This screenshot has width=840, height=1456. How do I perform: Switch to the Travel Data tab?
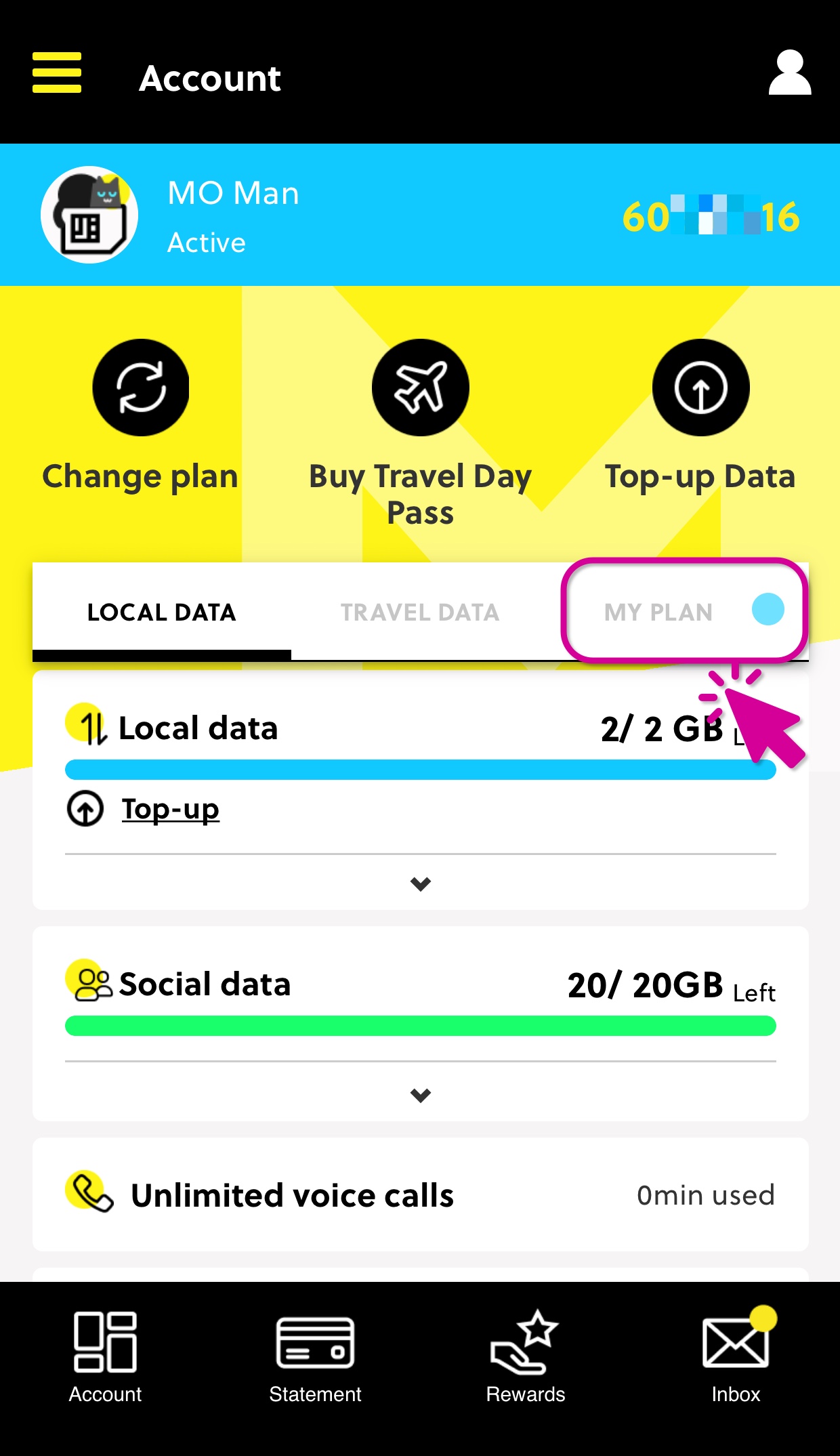[420, 612]
